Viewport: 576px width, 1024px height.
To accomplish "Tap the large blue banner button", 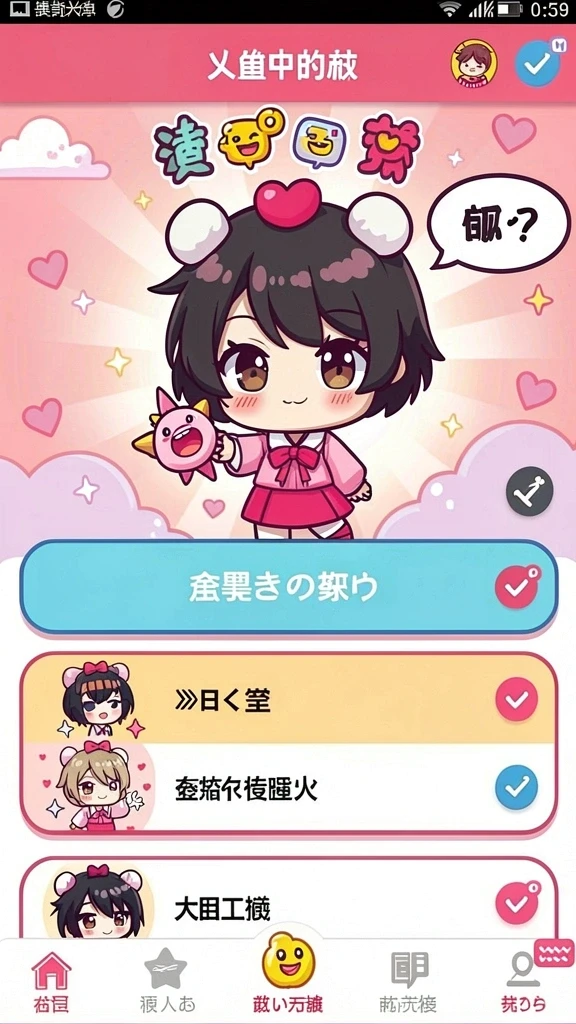I will pos(289,587).
